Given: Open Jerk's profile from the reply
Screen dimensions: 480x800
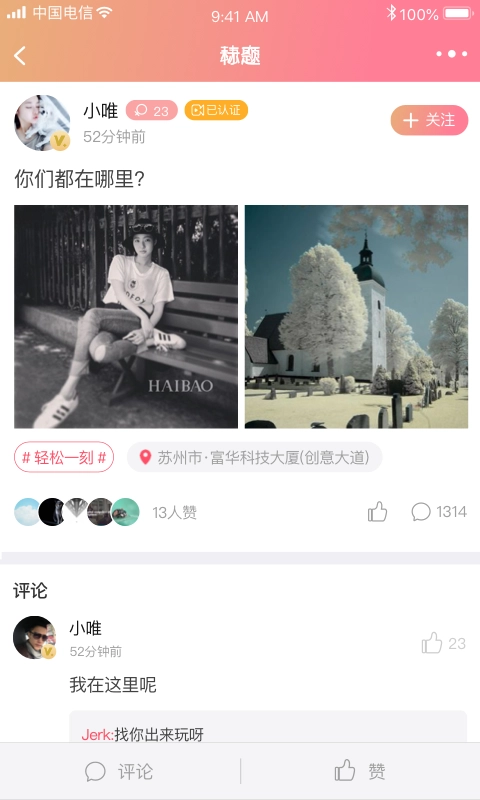Looking at the screenshot, I should coord(96,735).
